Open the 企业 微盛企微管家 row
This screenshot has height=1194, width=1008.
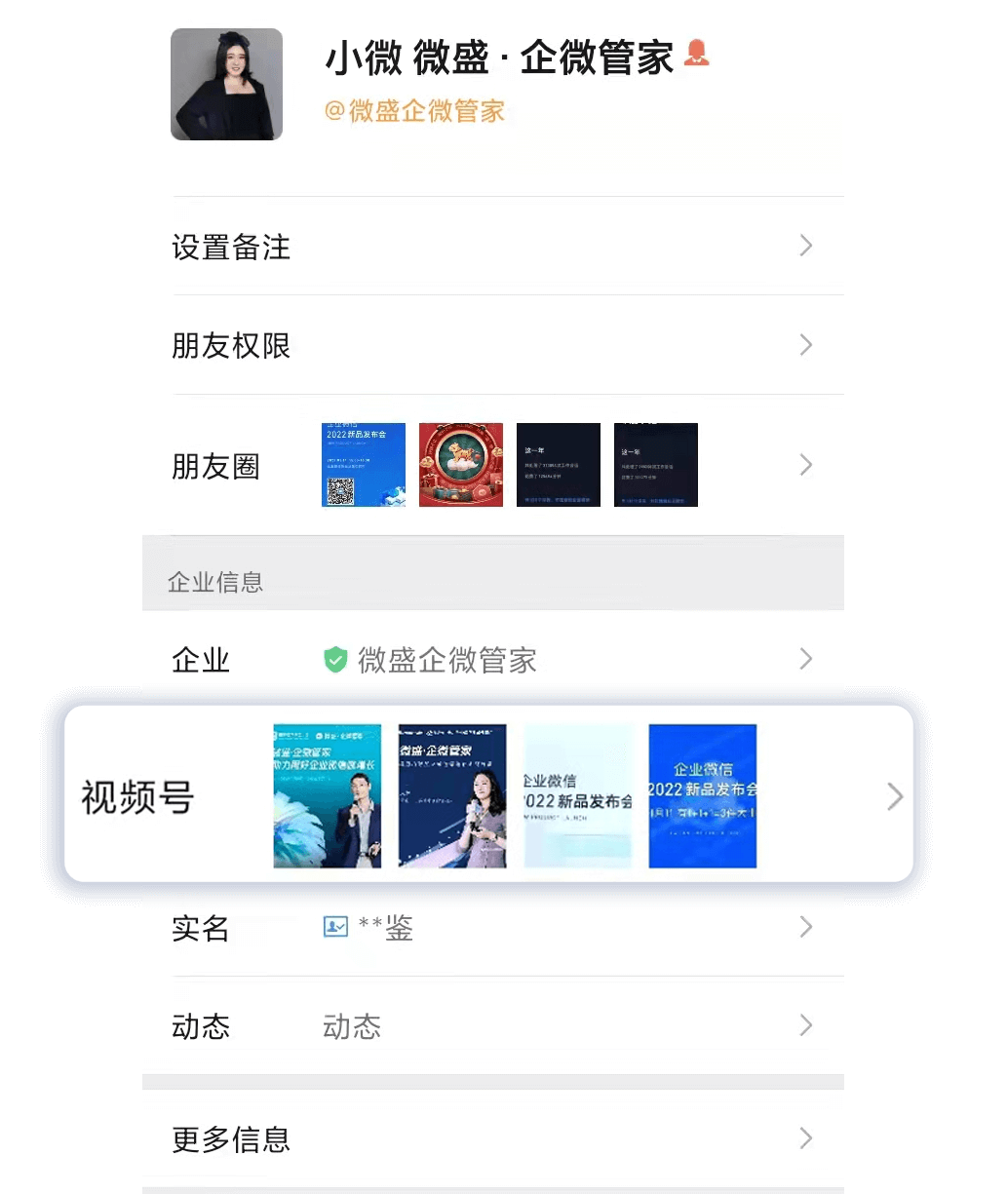[492, 660]
